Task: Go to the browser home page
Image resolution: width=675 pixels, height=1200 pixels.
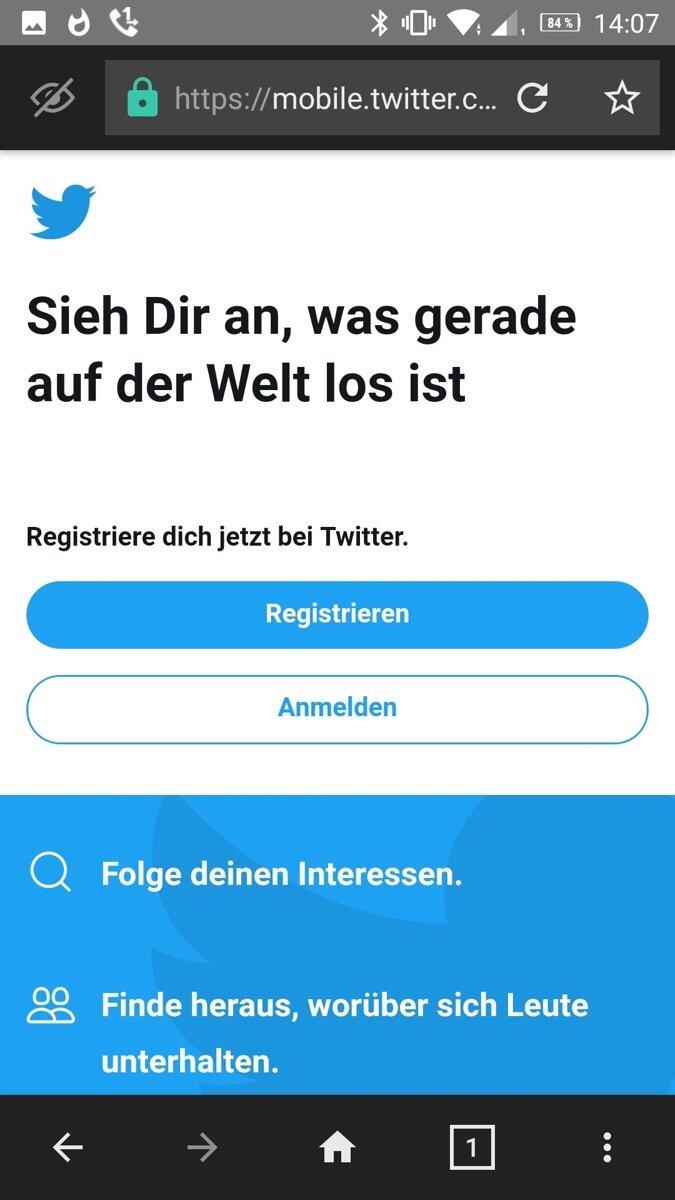Action: [337, 1148]
